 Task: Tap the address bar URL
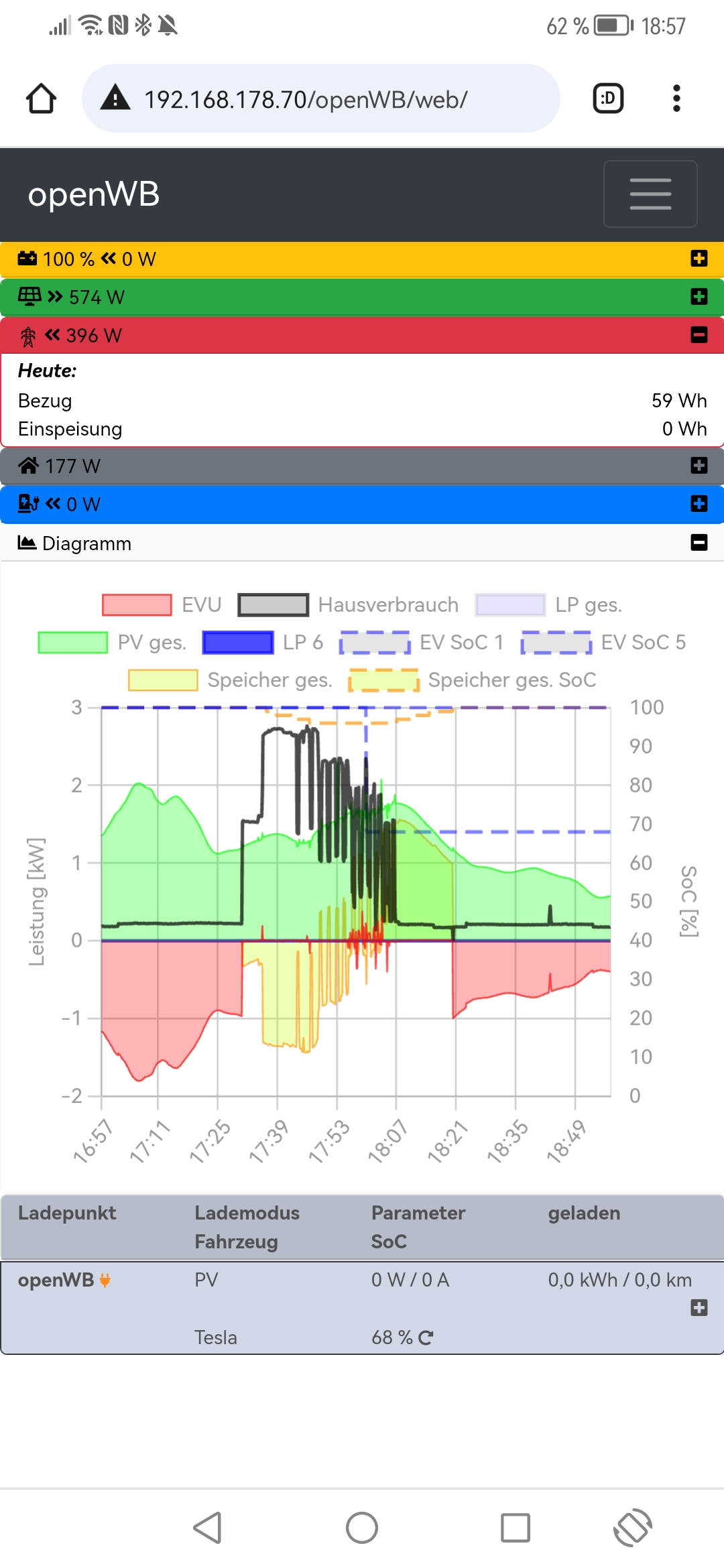coord(306,100)
